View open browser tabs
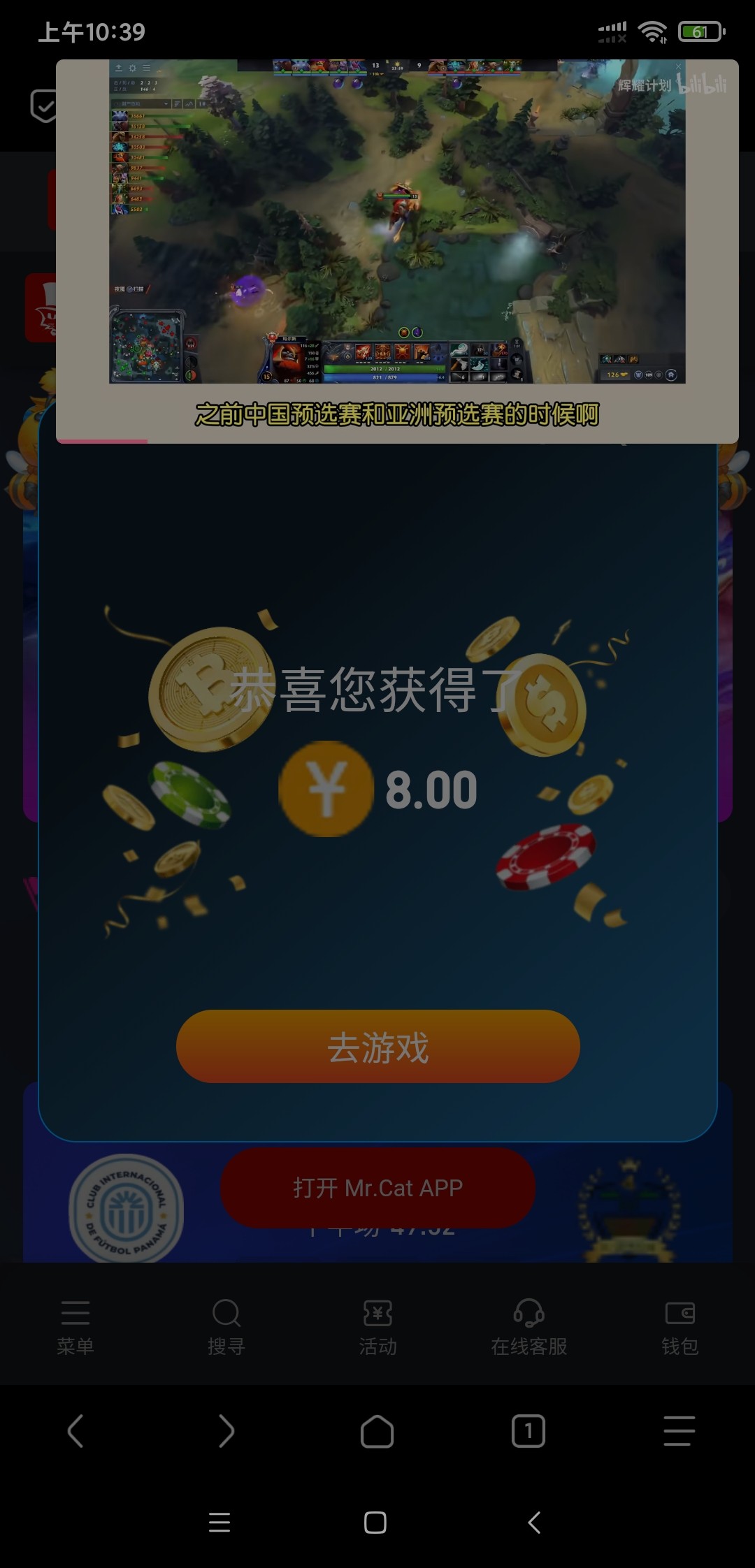This screenshot has height=1568, width=755. click(528, 1431)
